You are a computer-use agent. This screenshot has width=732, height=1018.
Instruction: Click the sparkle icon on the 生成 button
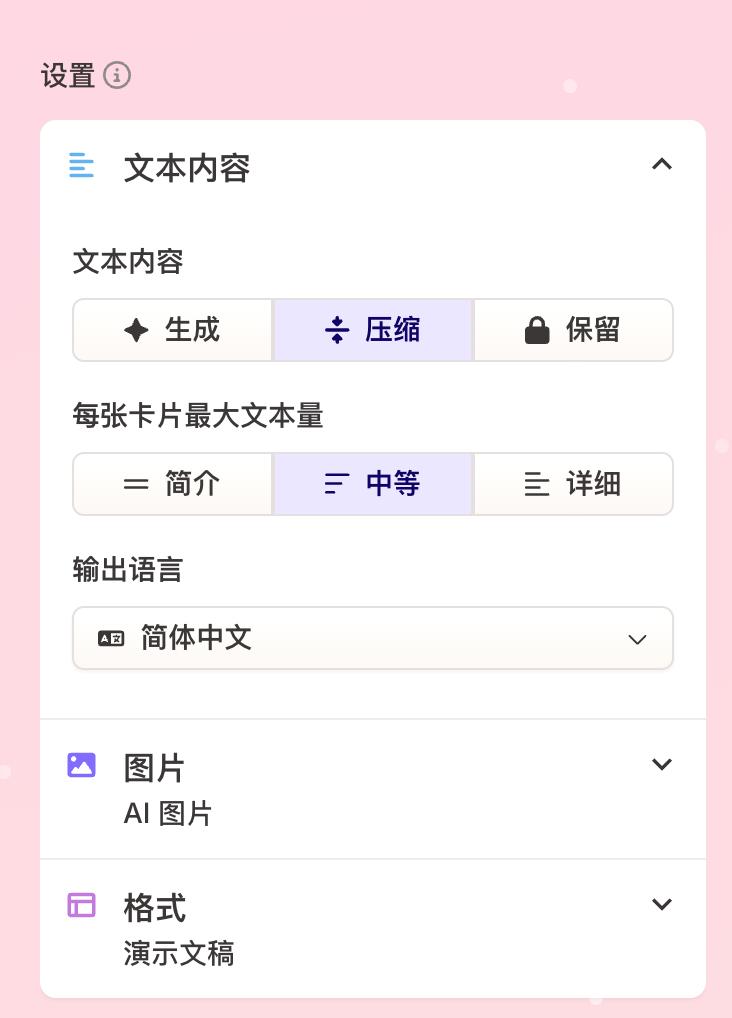coord(136,330)
